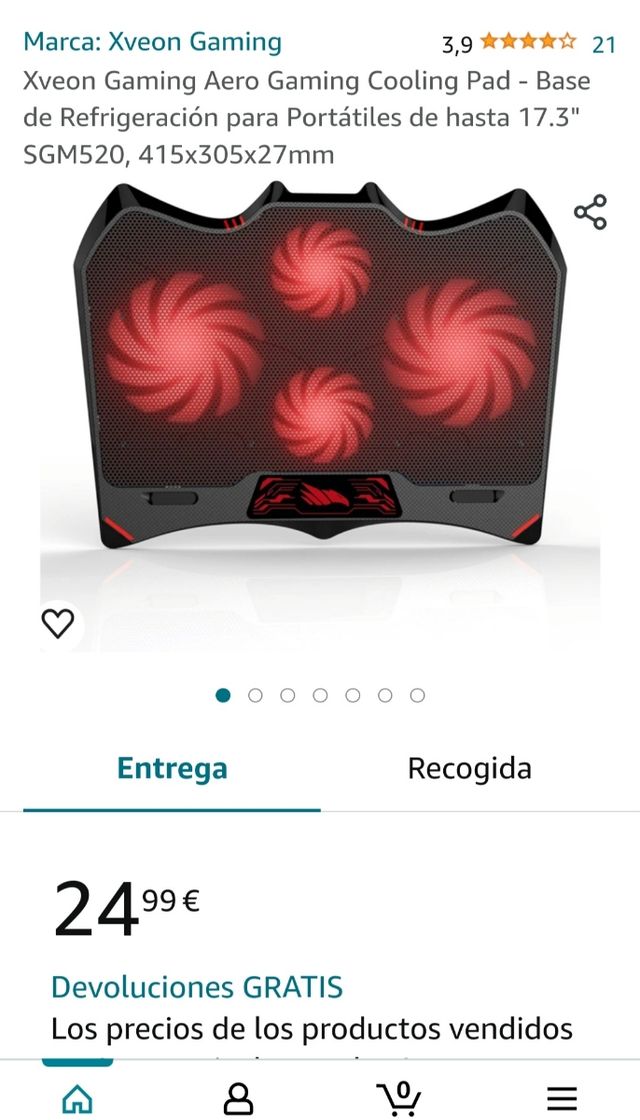This screenshot has height=1120, width=640.
Task: Open the hamburger menu tab
Action: click(561, 1097)
